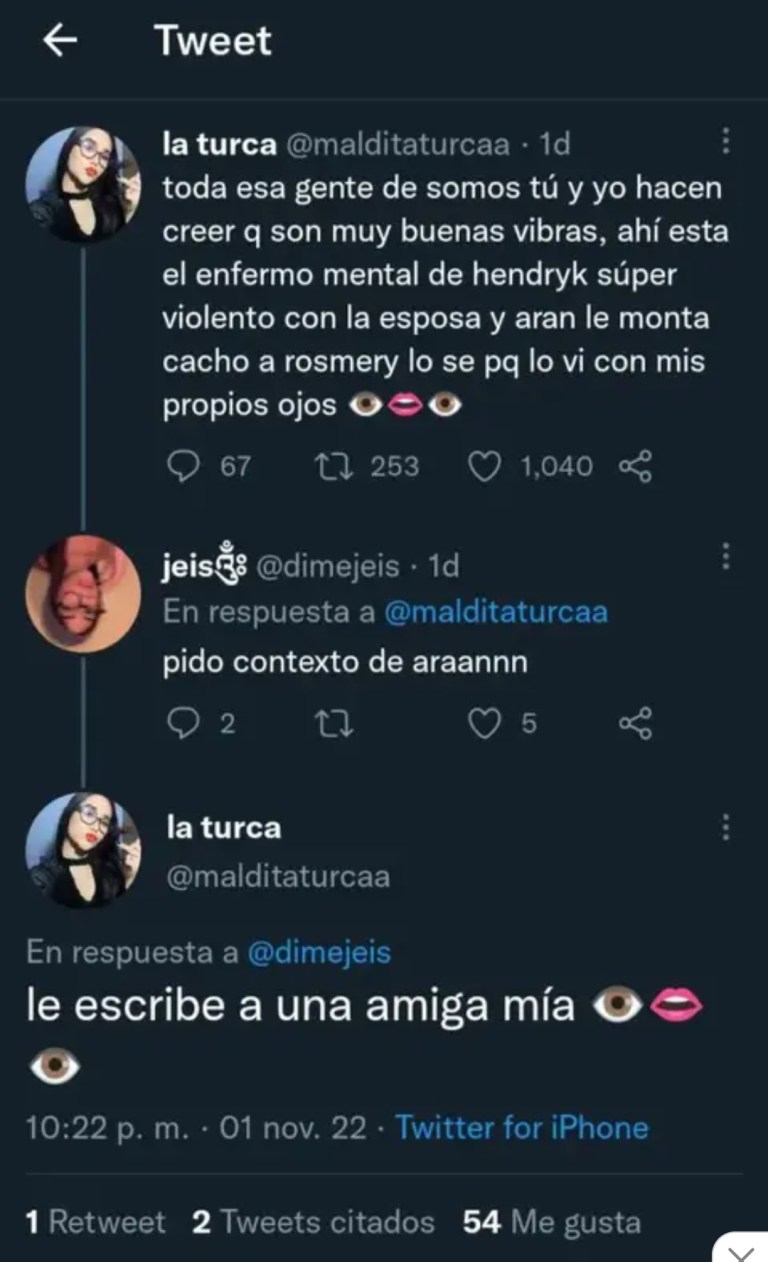
Task: Open overflow menu on the main tweet
Action: (726, 826)
